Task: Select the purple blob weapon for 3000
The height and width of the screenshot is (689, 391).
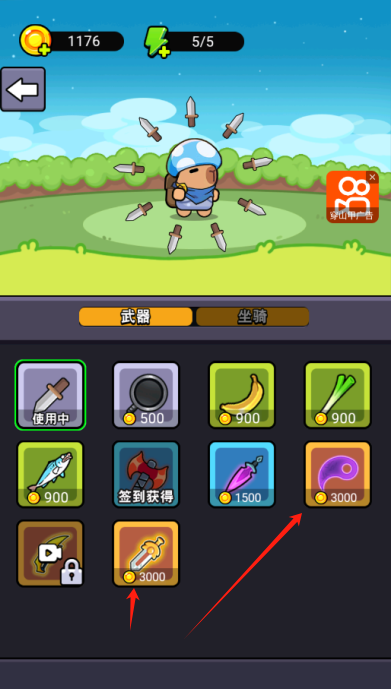Action: click(x=337, y=474)
